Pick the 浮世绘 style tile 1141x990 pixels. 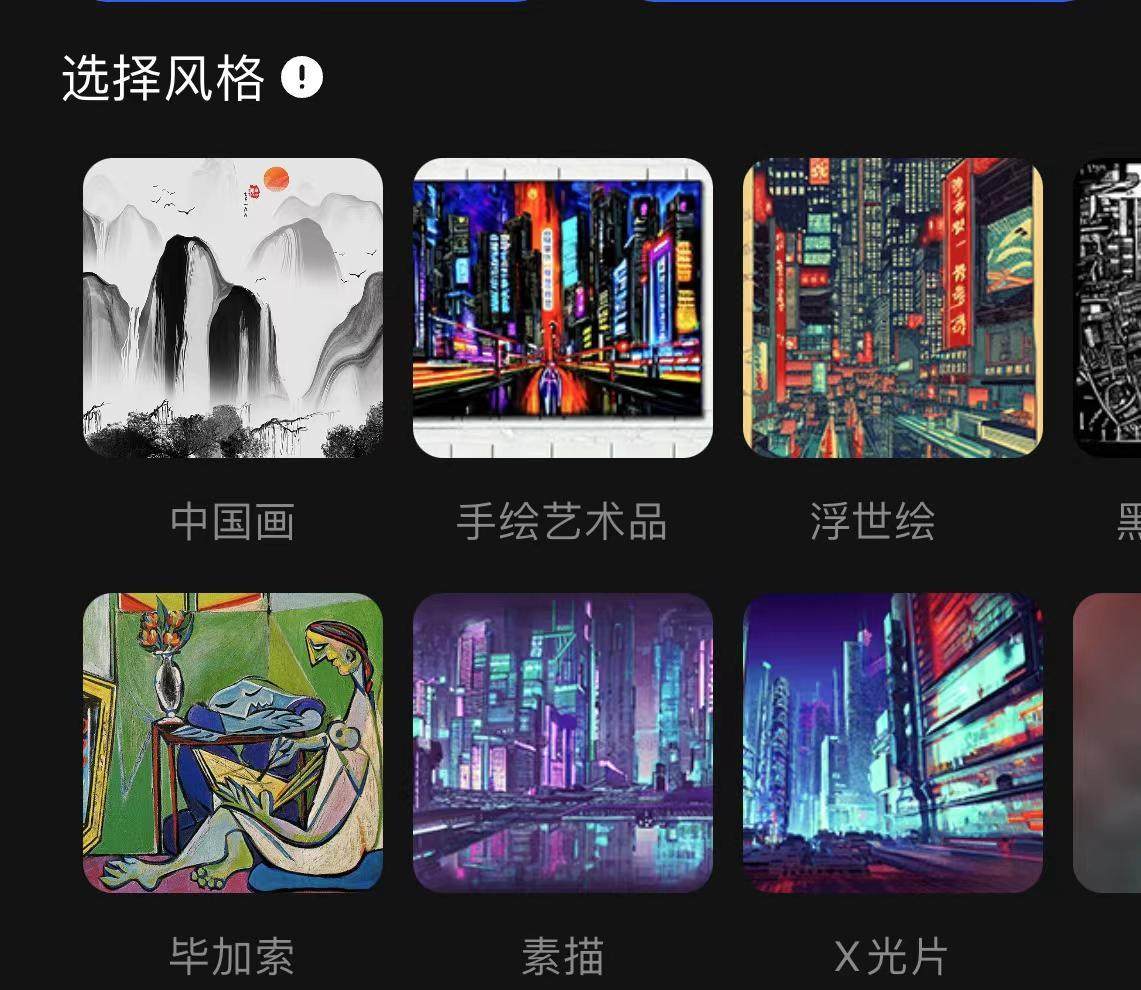[x=893, y=308]
